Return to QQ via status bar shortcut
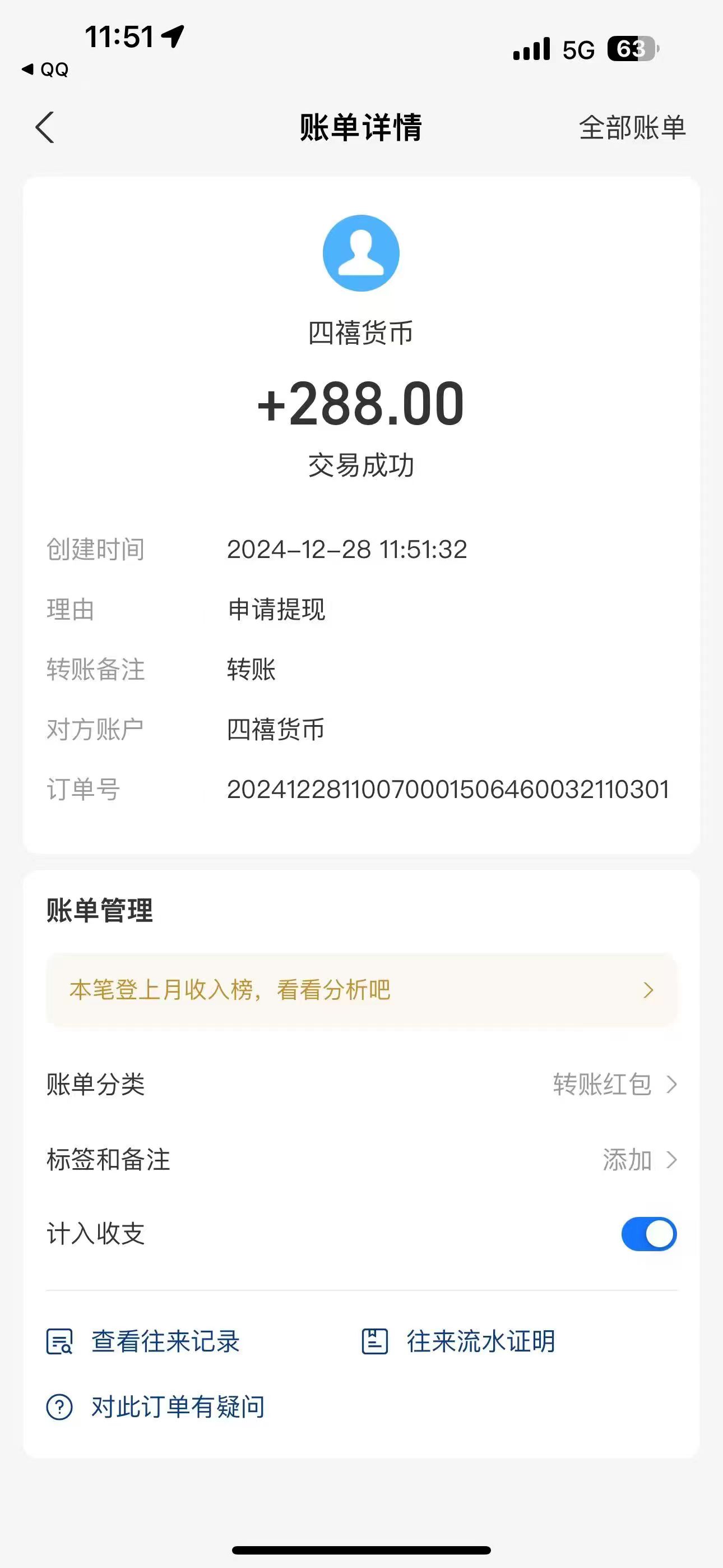 tap(45, 70)
